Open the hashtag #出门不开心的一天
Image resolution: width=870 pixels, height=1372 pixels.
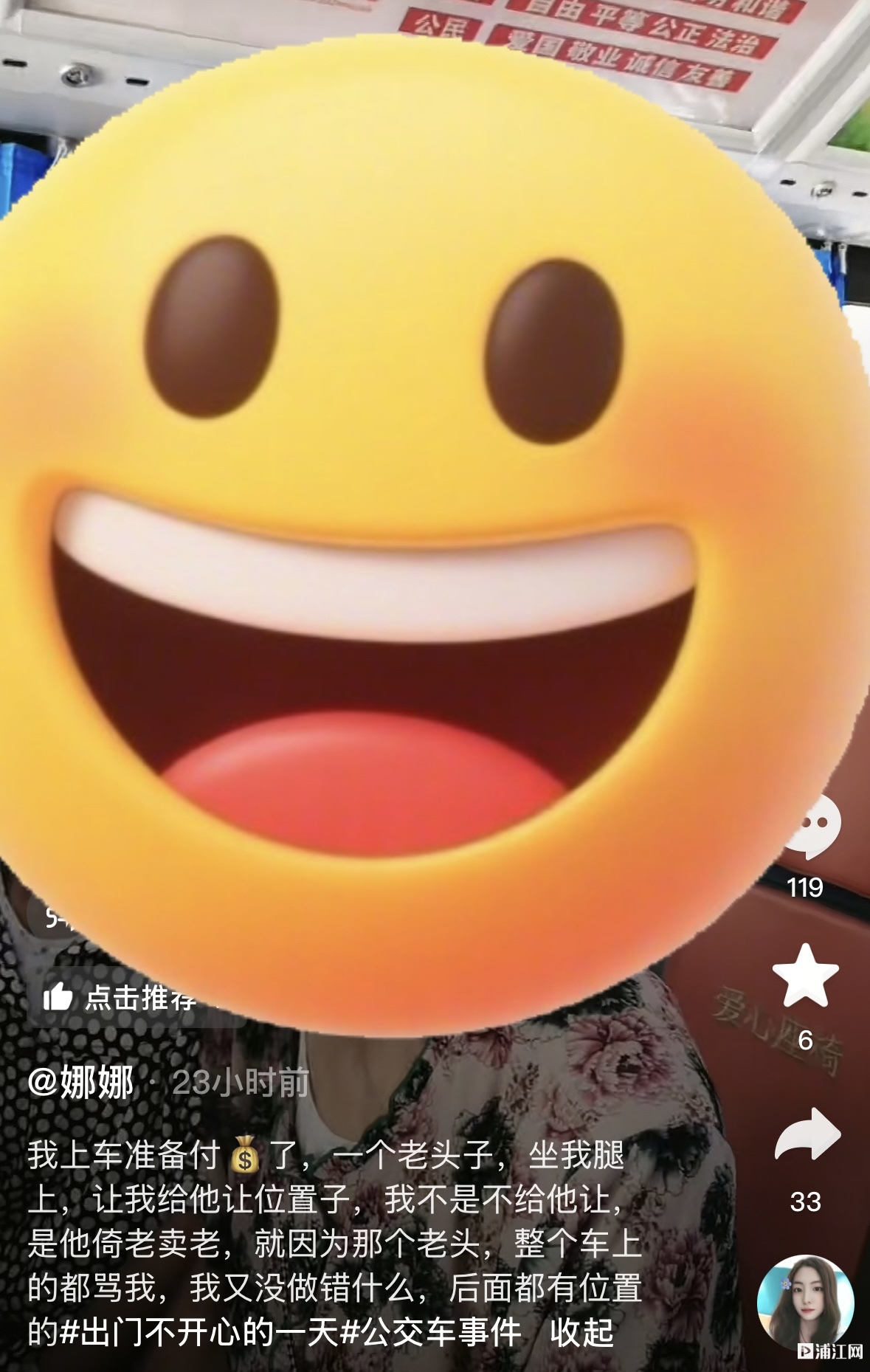click(x=199, y=1332)
